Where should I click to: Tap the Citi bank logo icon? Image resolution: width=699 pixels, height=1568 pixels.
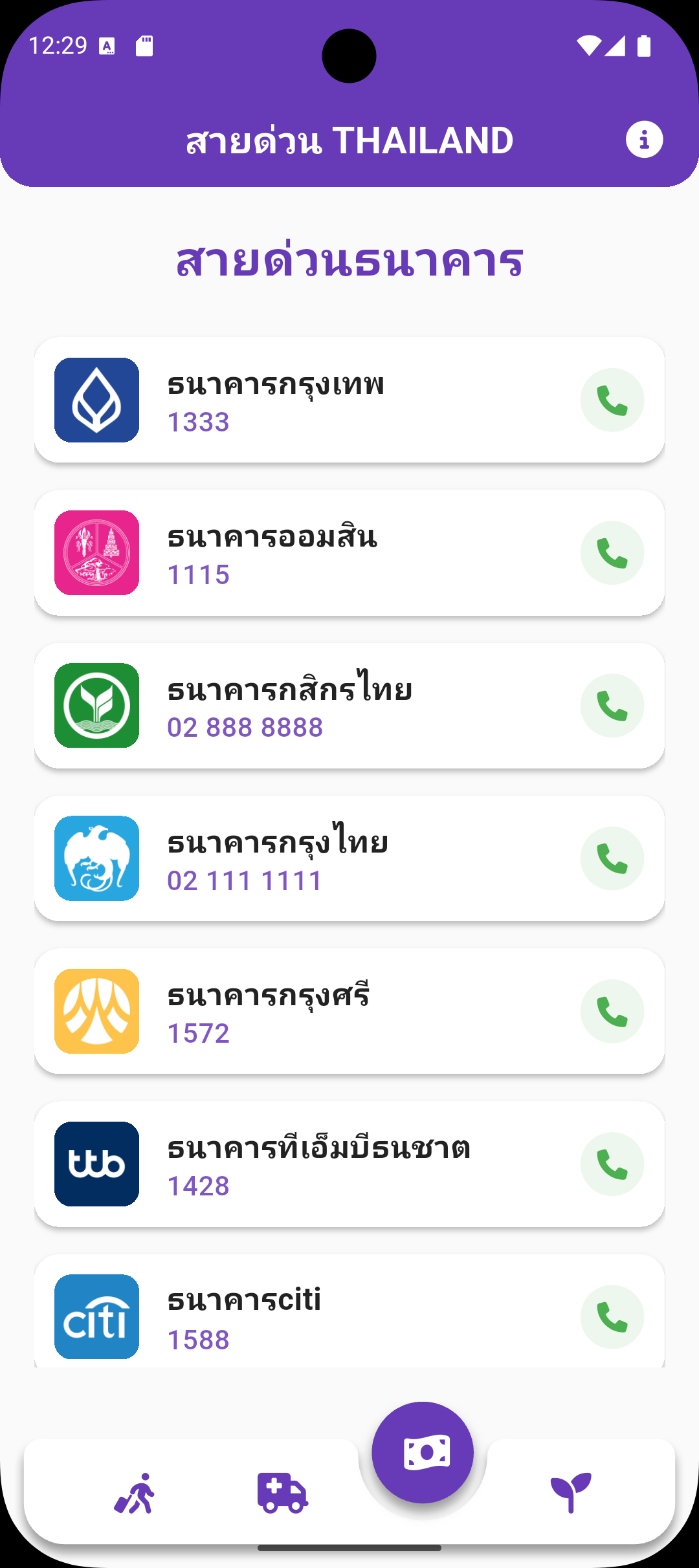click(97, 1316)
